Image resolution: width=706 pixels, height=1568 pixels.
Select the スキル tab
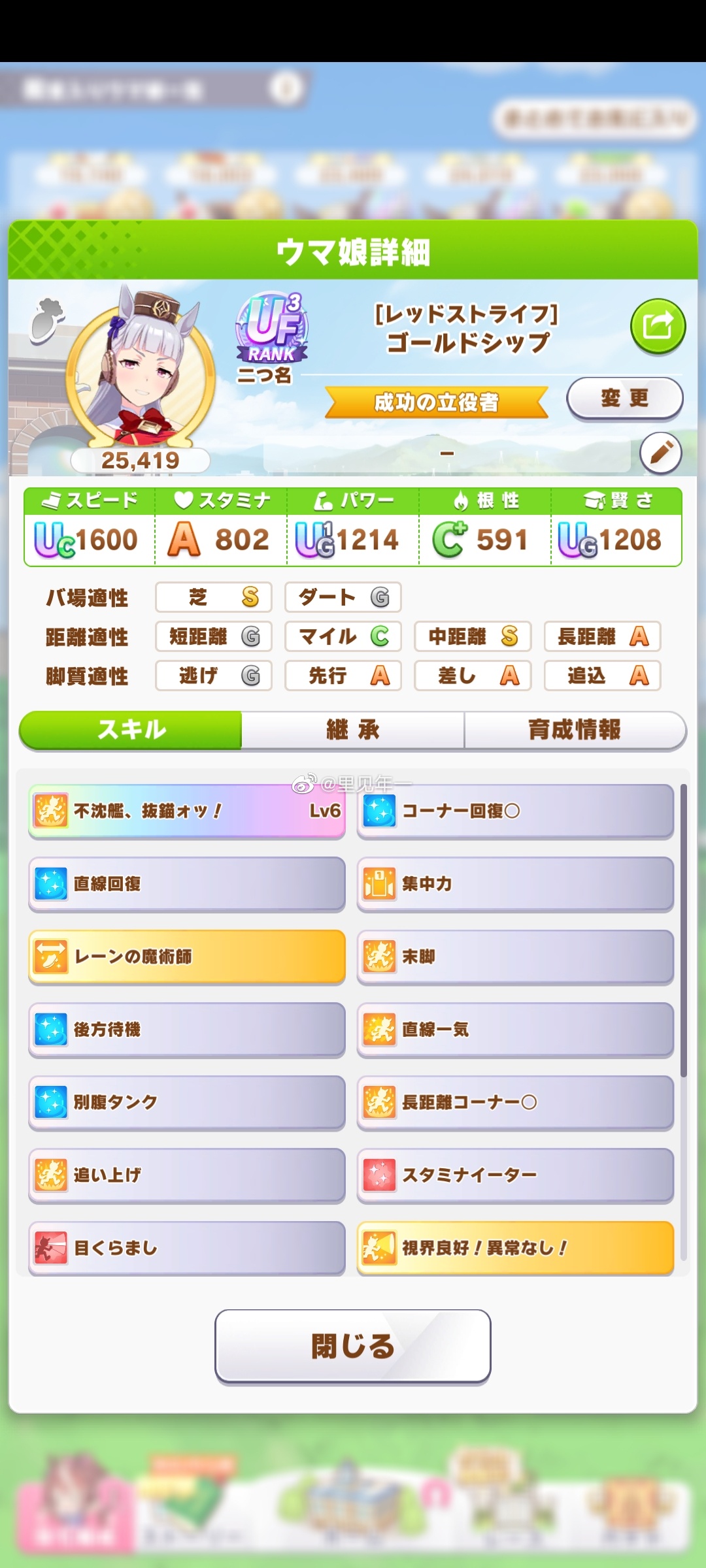pyautogui.click(x=131, y=730)
